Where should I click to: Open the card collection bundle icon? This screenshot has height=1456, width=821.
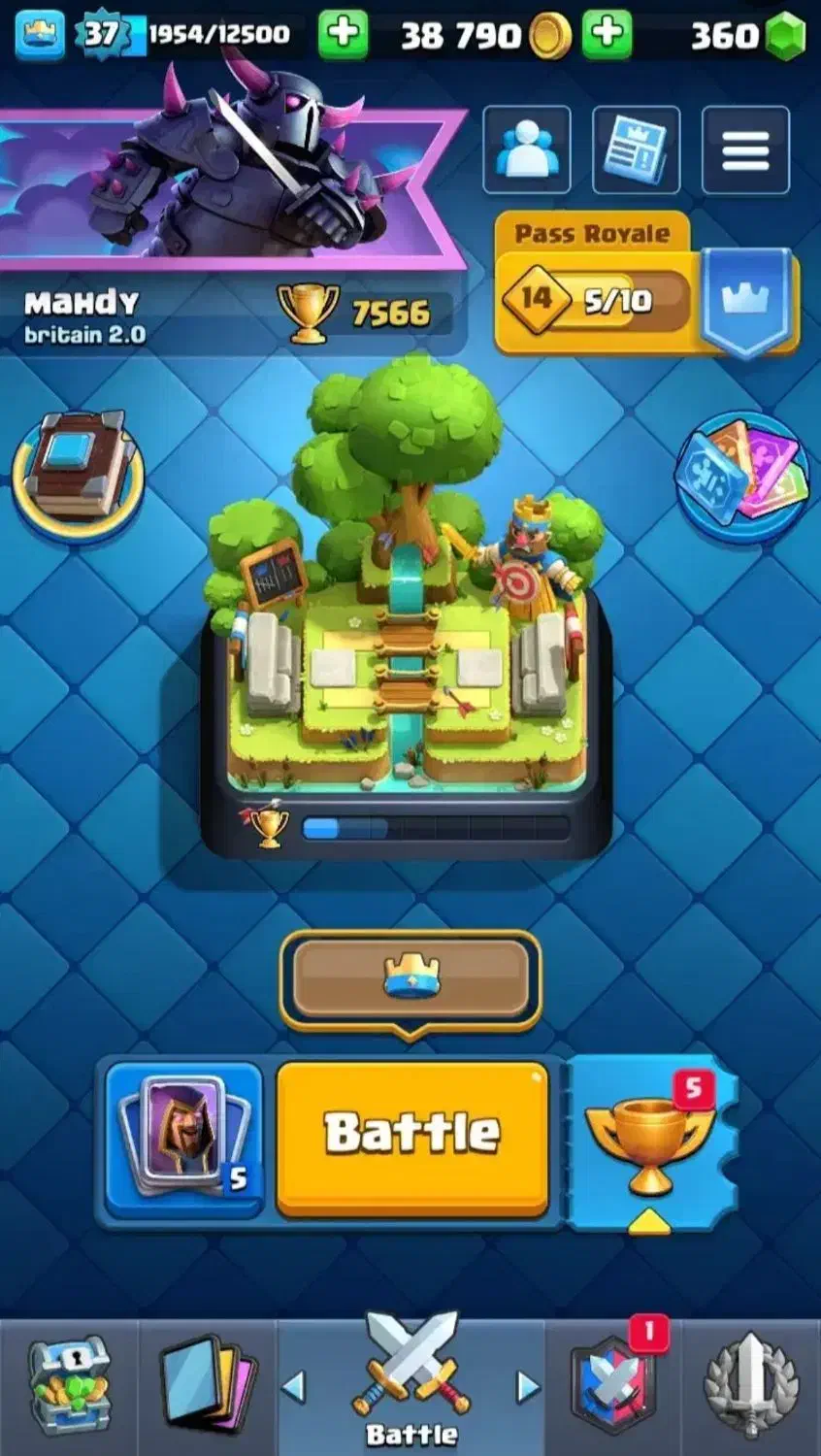(x=743, y=474)
